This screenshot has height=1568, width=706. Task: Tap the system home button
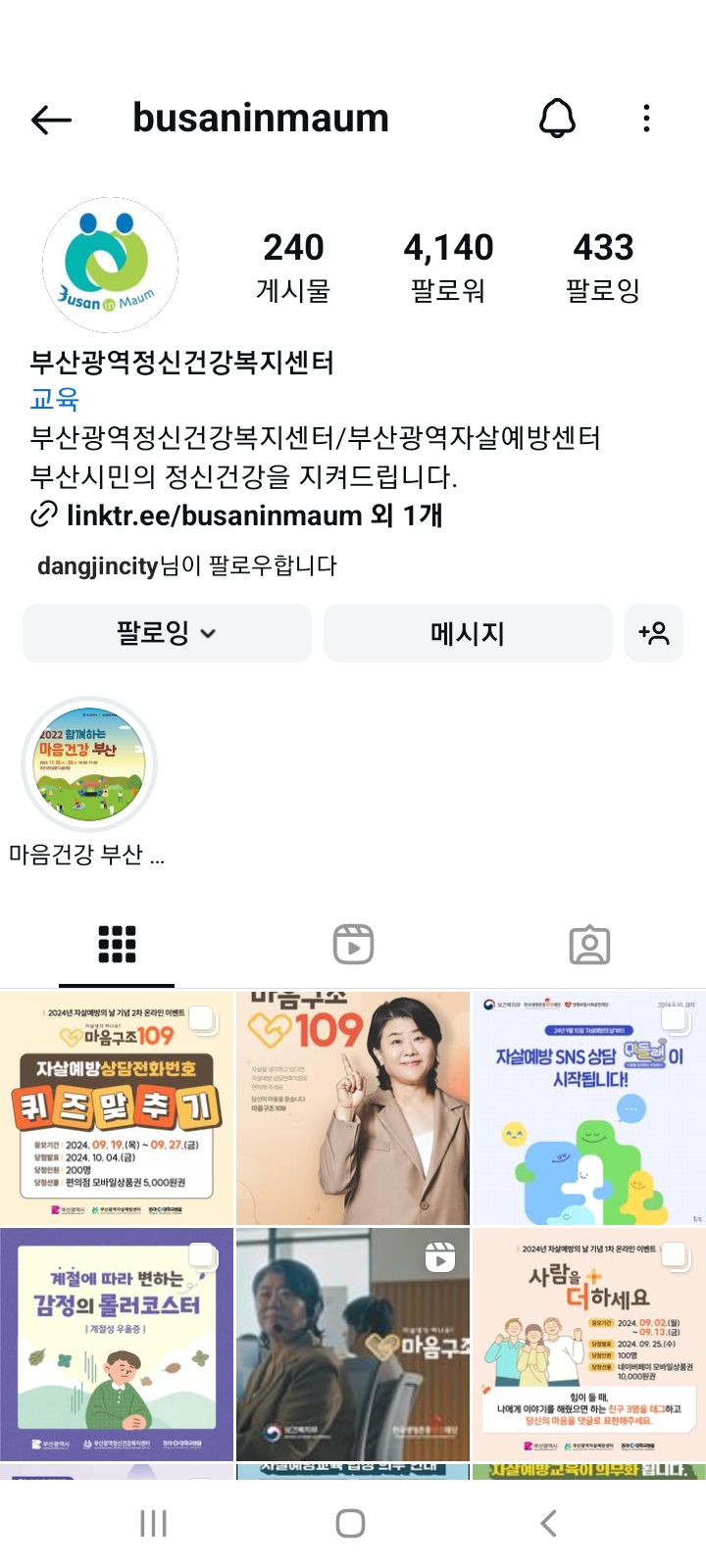point(351,1523)
